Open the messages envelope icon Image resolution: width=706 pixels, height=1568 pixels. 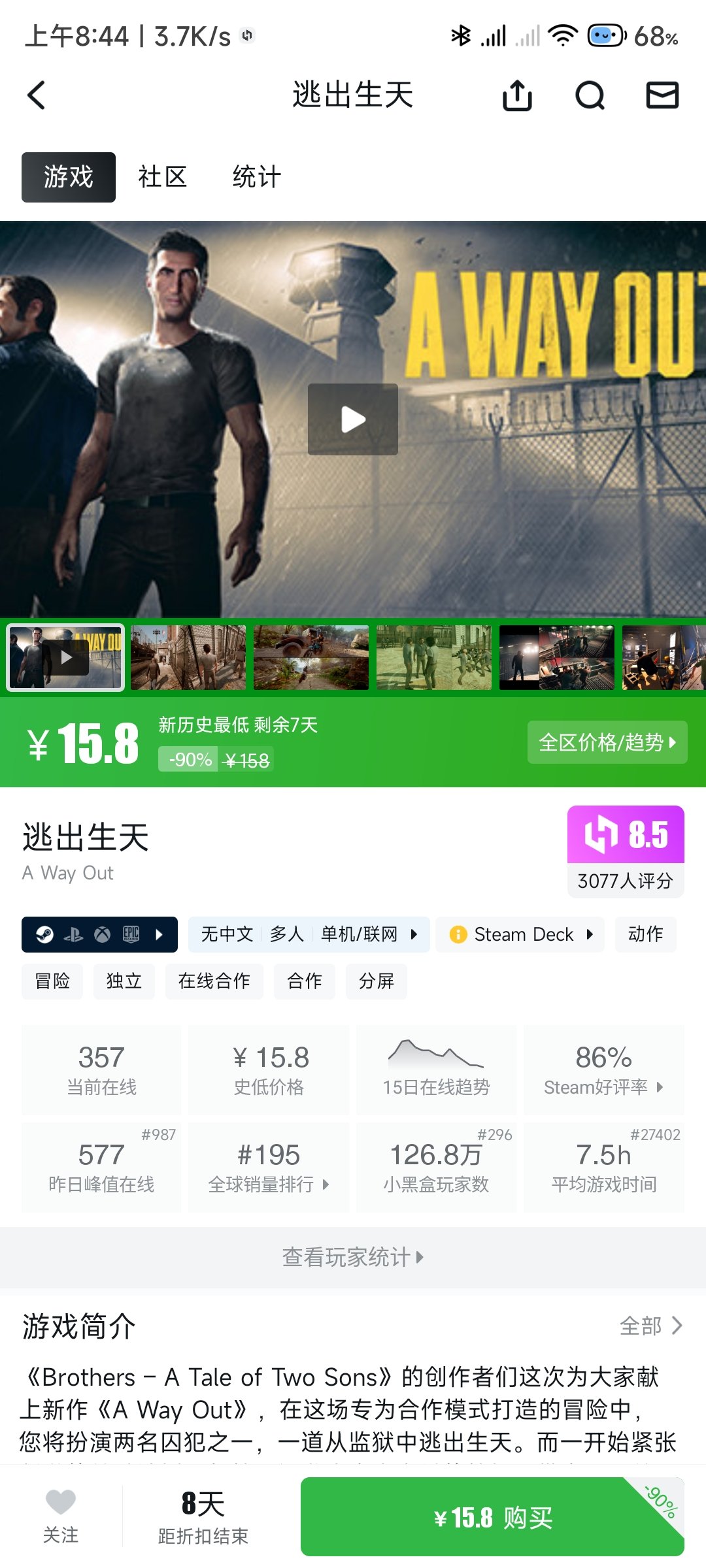(x=662, y=95)
